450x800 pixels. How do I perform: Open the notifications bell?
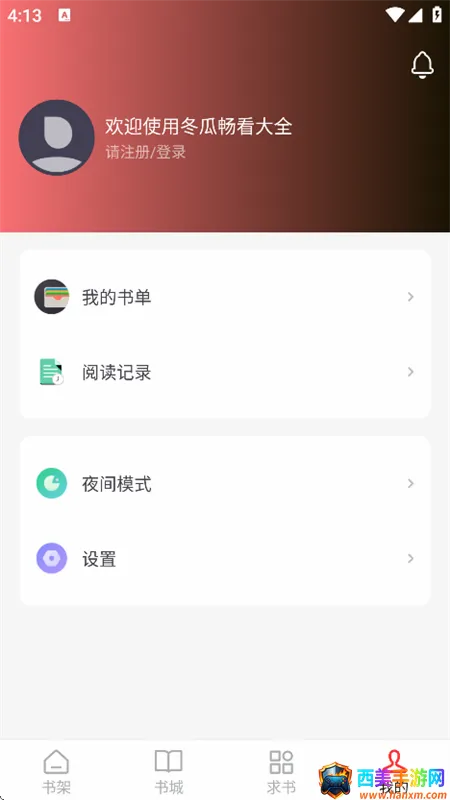tap(422, 65)
